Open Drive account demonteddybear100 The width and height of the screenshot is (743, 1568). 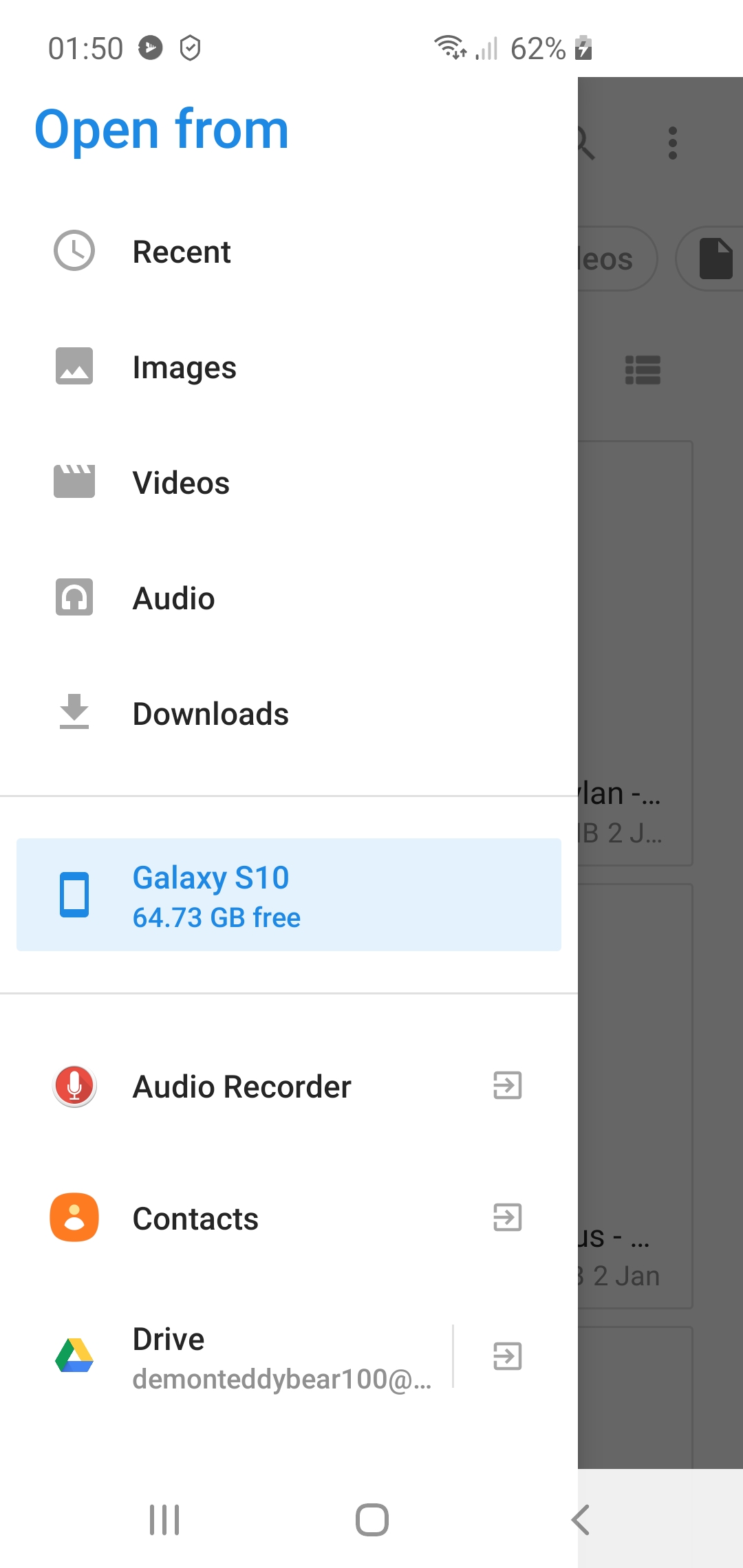[227, 1357]
